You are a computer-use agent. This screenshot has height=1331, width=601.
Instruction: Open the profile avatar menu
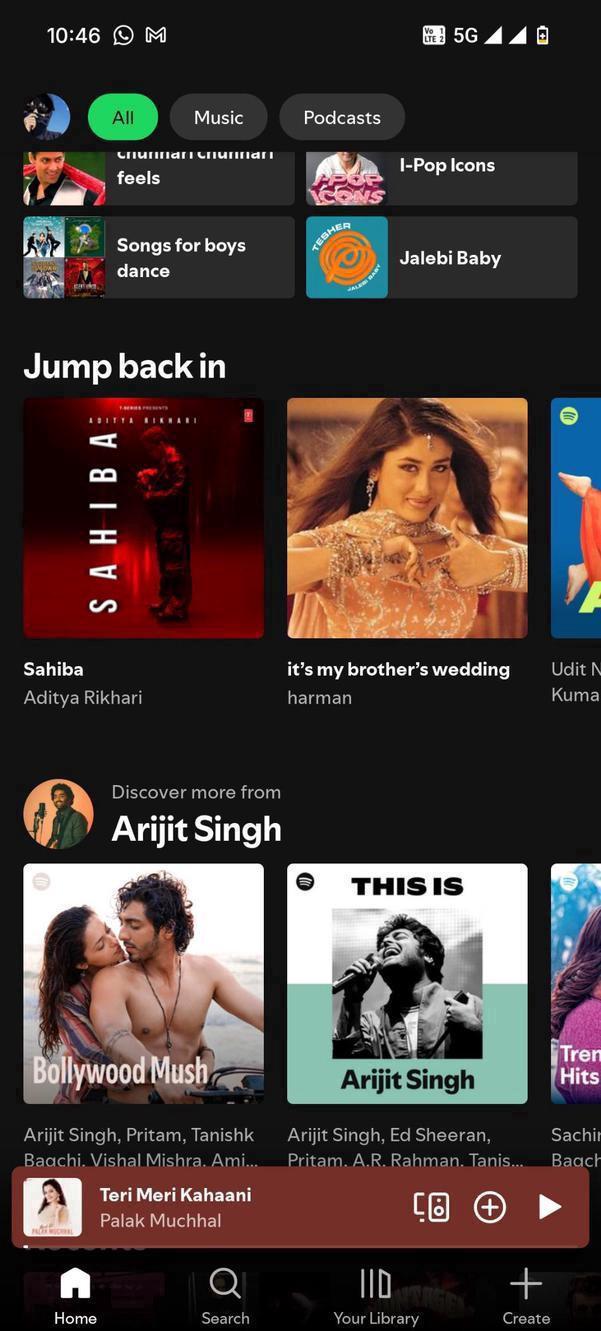coord(47,117)
